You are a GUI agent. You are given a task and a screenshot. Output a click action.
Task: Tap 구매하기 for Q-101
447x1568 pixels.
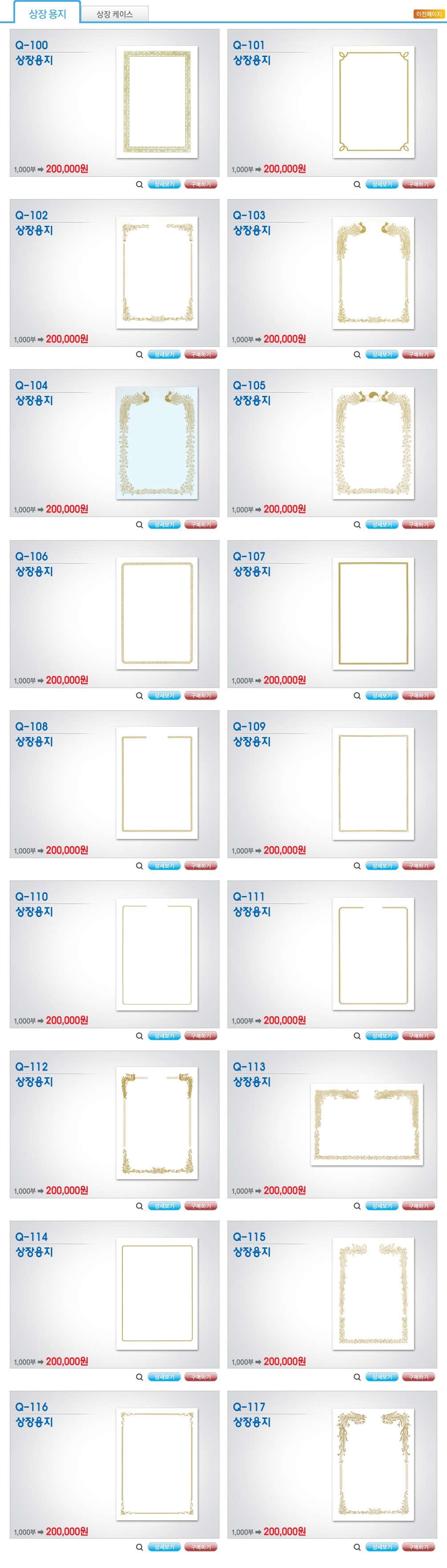[419, 184]
